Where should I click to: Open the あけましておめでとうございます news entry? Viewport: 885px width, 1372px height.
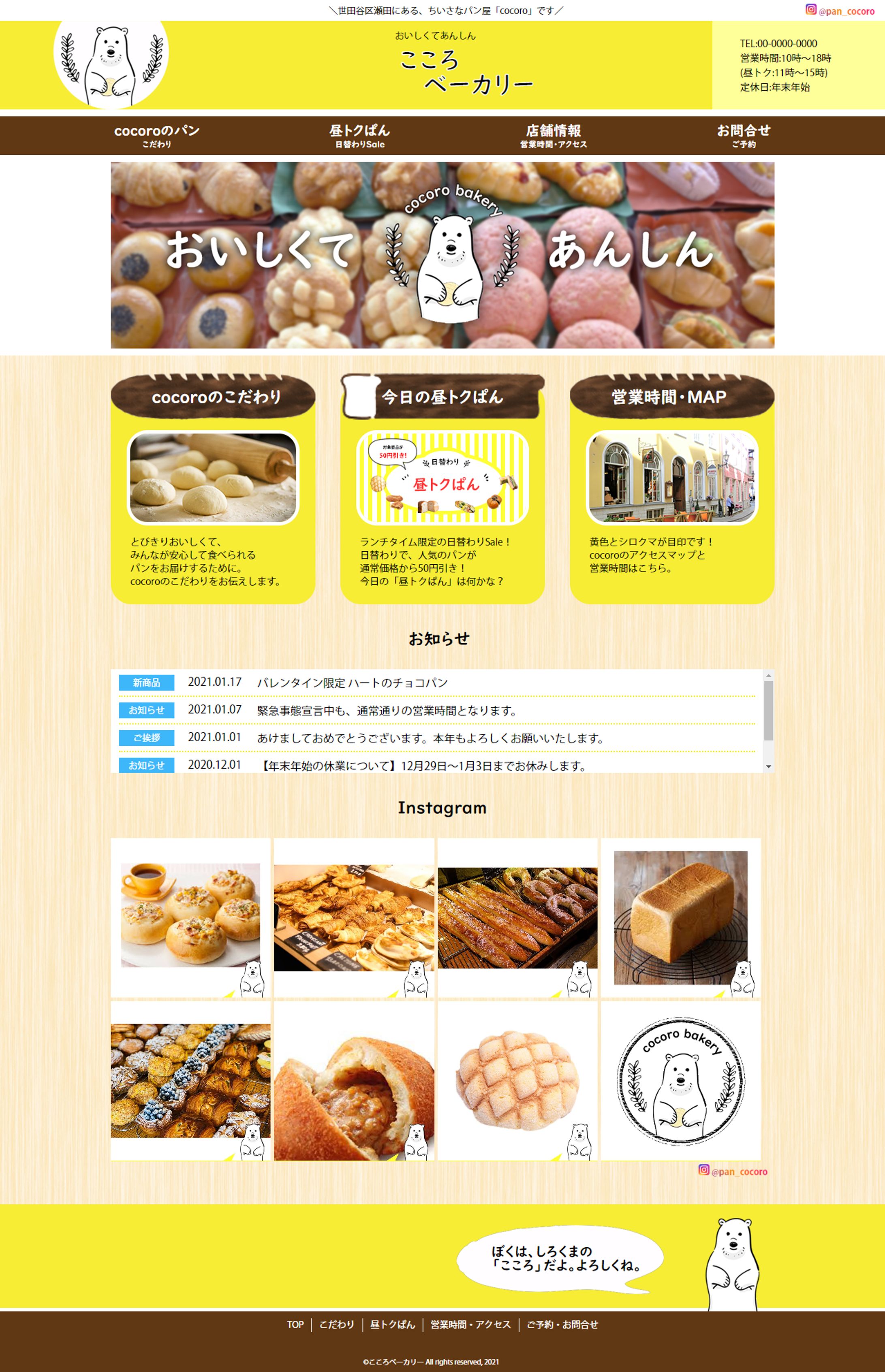coord(430,738)
